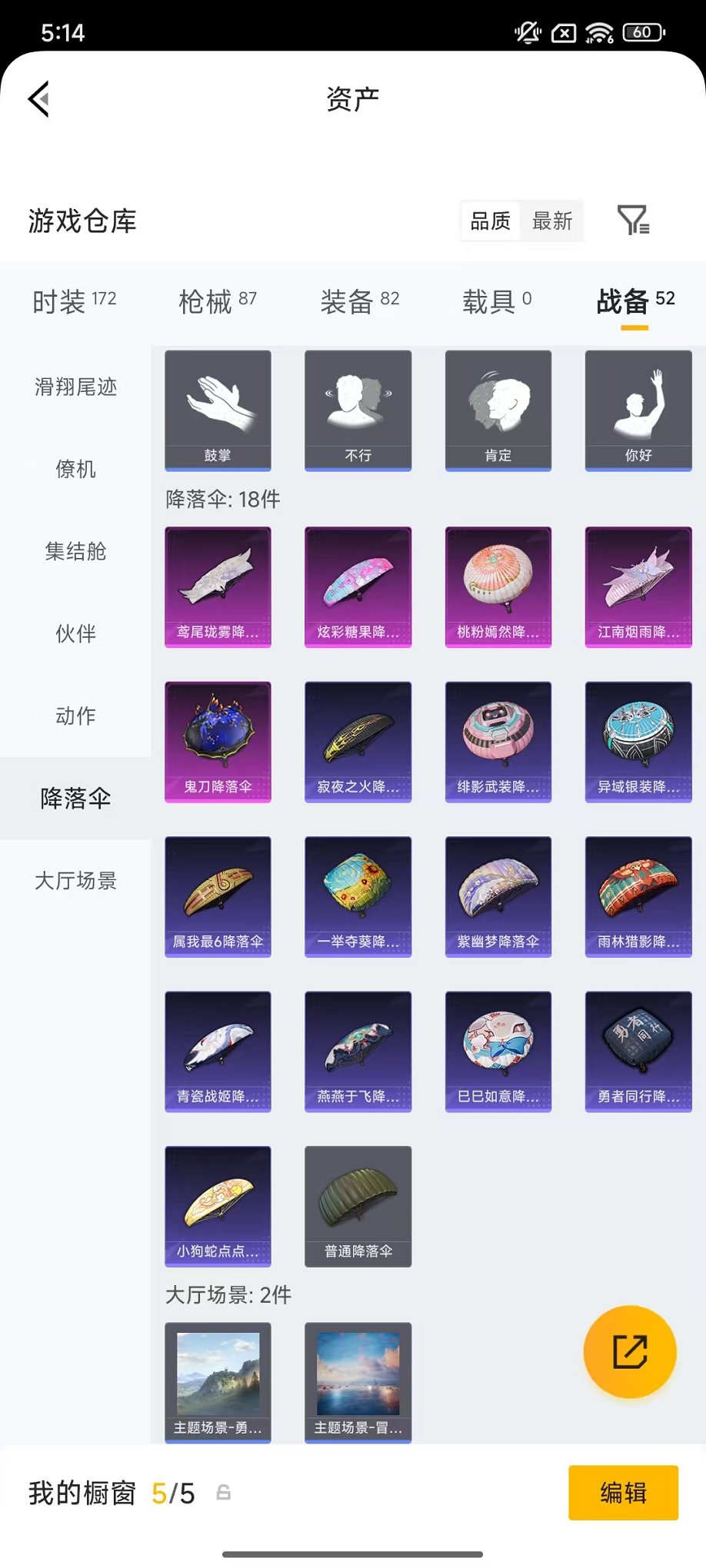Switch to the 时装 tab
The image size is (706, 1568).
[74, 301]
